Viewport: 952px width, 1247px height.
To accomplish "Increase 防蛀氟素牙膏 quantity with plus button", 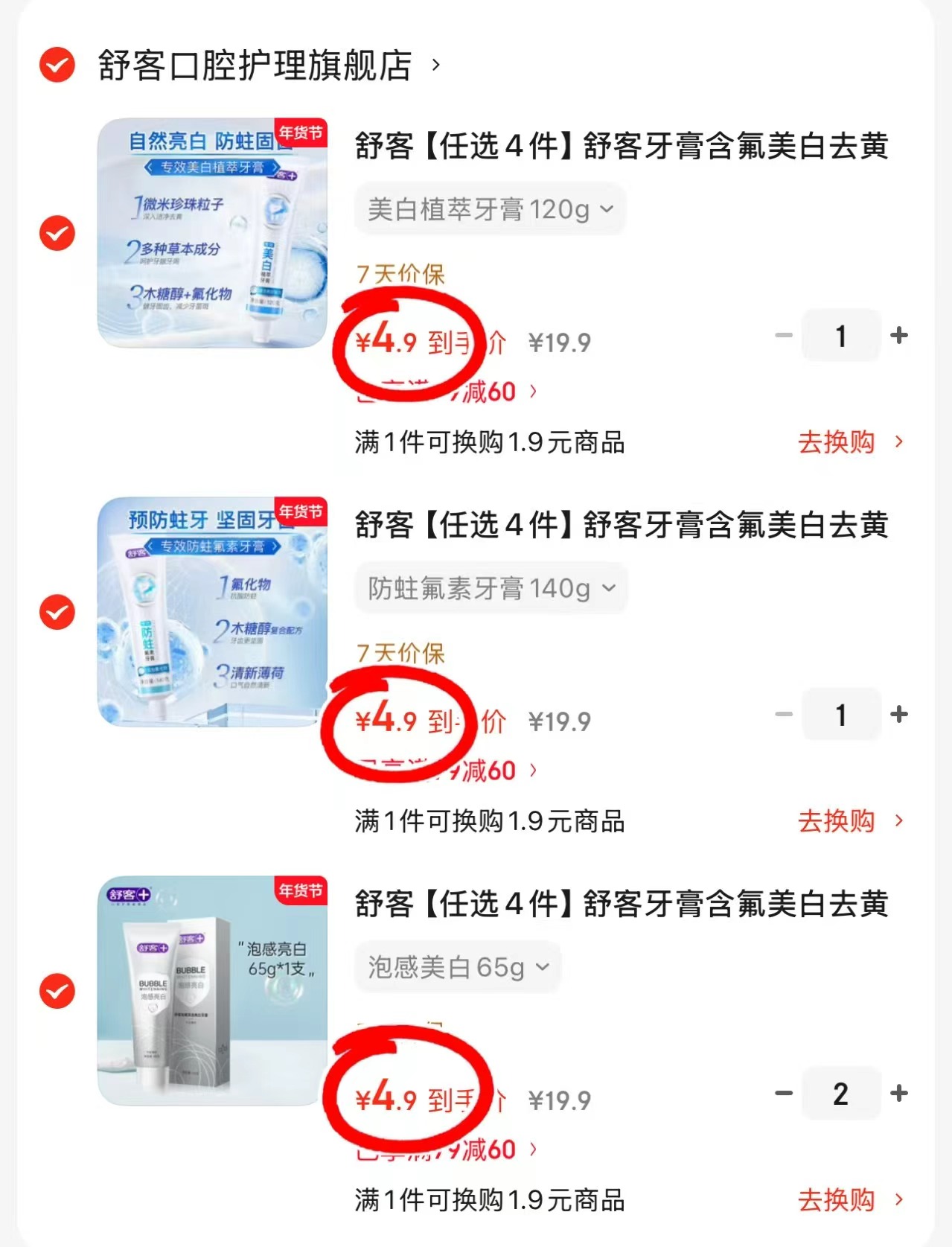I will [x=899, y=714].
